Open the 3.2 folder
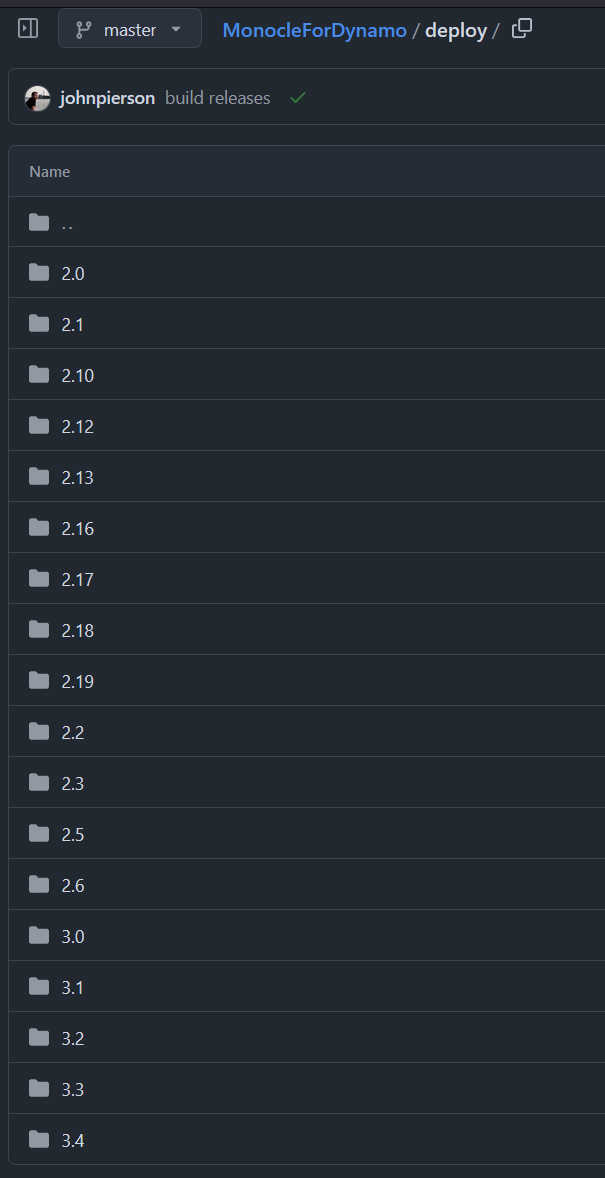 click(x=73, y=1038)
